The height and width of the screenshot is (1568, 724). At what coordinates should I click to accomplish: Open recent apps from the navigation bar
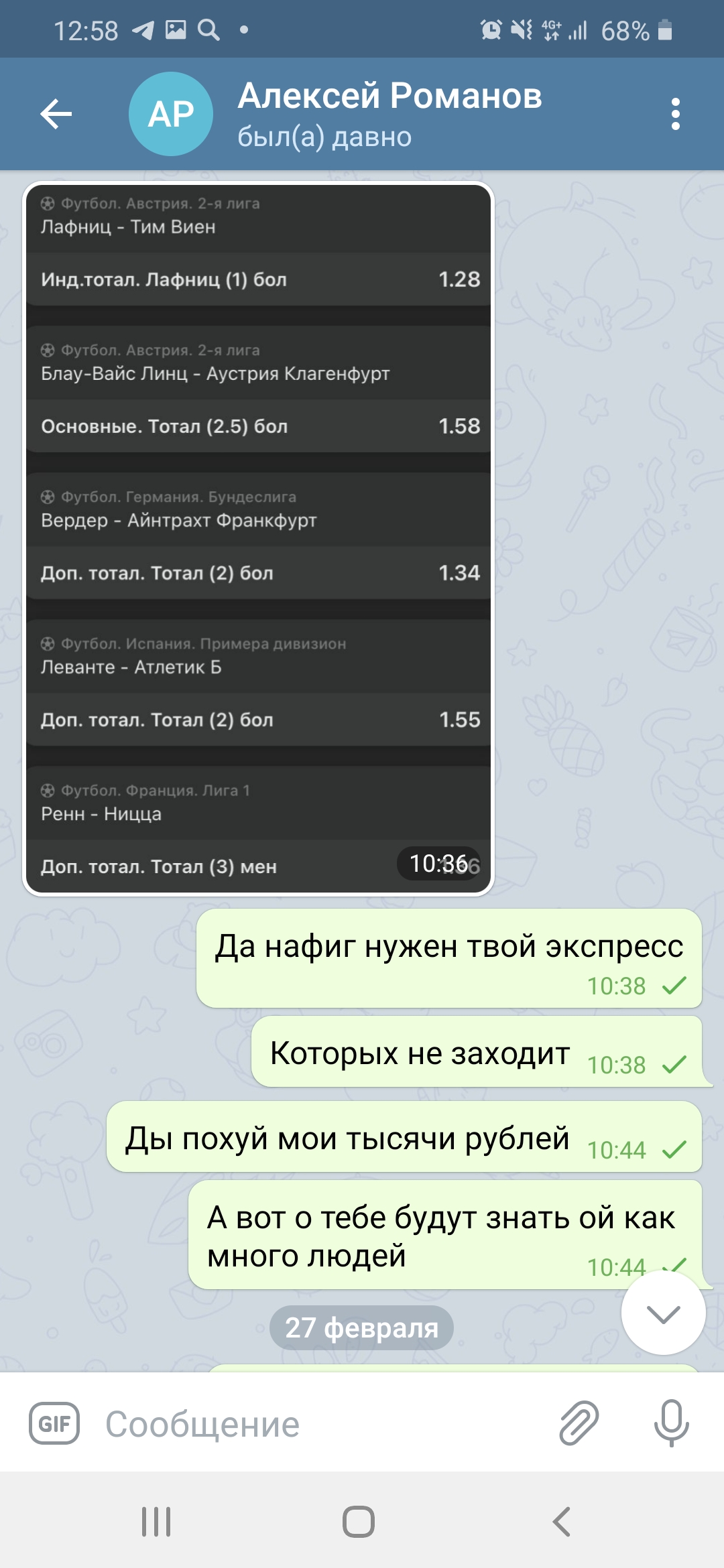click(x=156, y=1522)
